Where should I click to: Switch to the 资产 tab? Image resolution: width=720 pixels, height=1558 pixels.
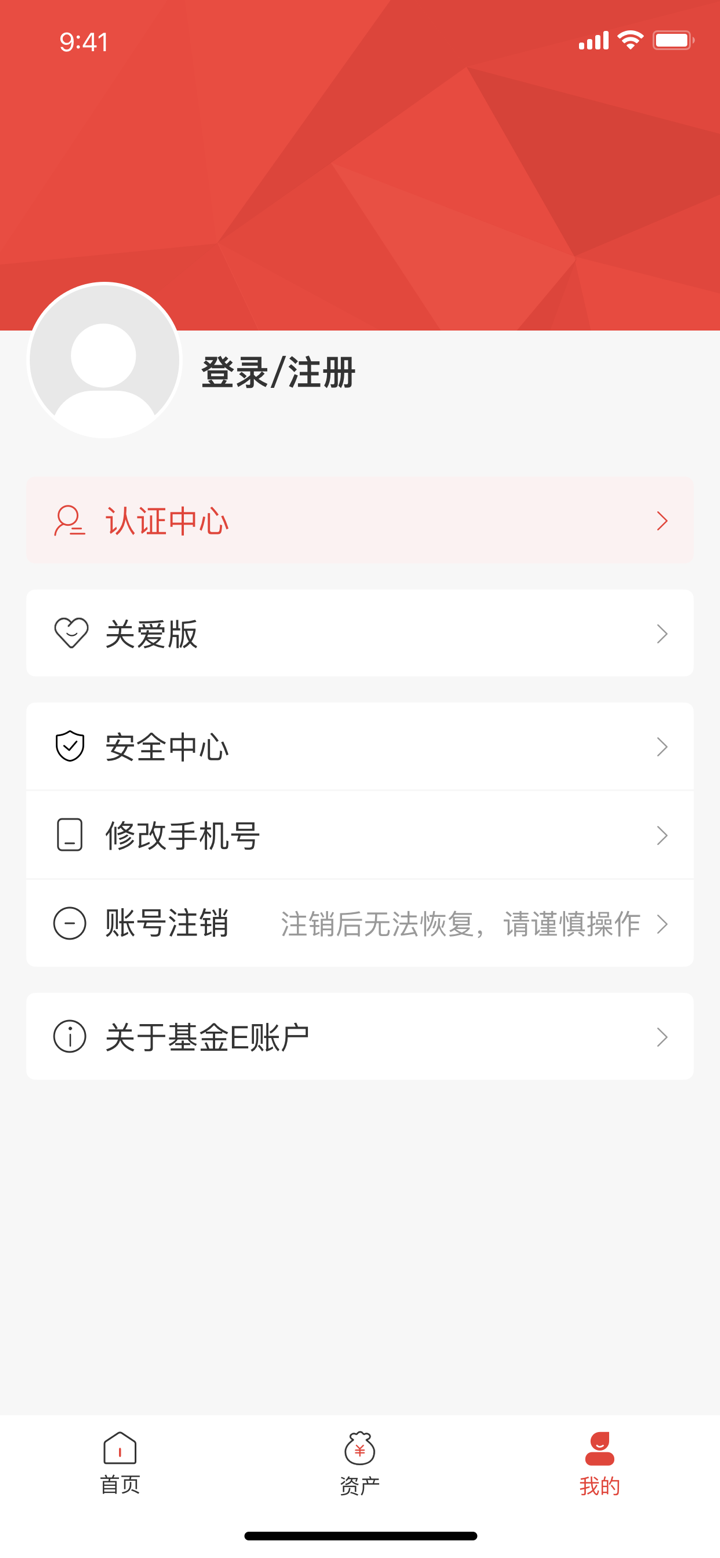[x=359, y=1462]
